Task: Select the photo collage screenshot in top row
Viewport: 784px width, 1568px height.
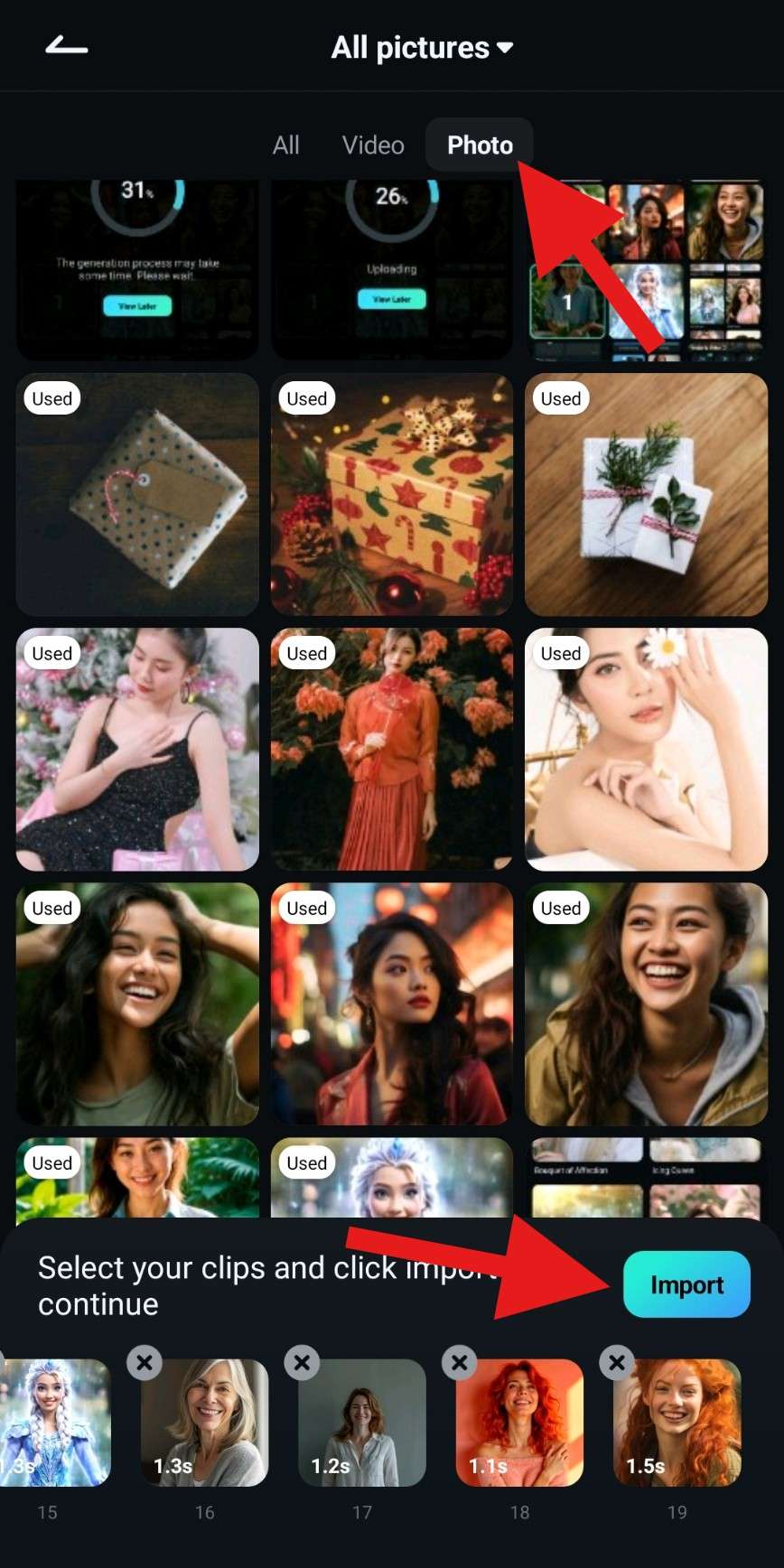Action: coord(646,269)
